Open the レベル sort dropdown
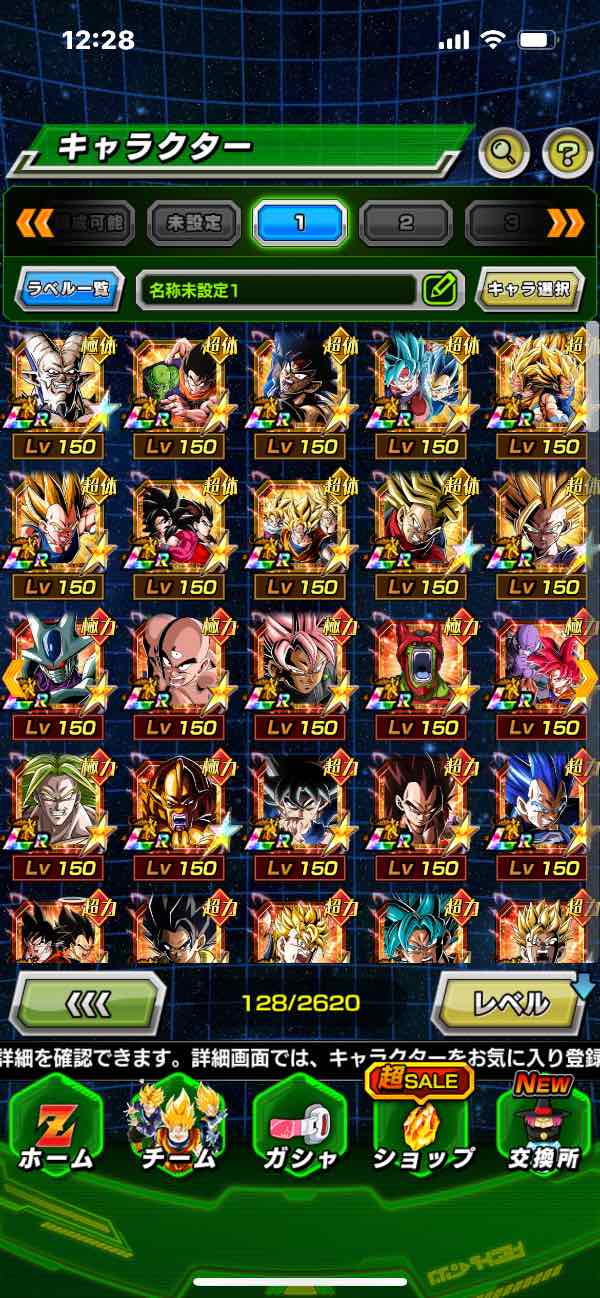The image size is (600, 1298). [x=510, y=1003]
